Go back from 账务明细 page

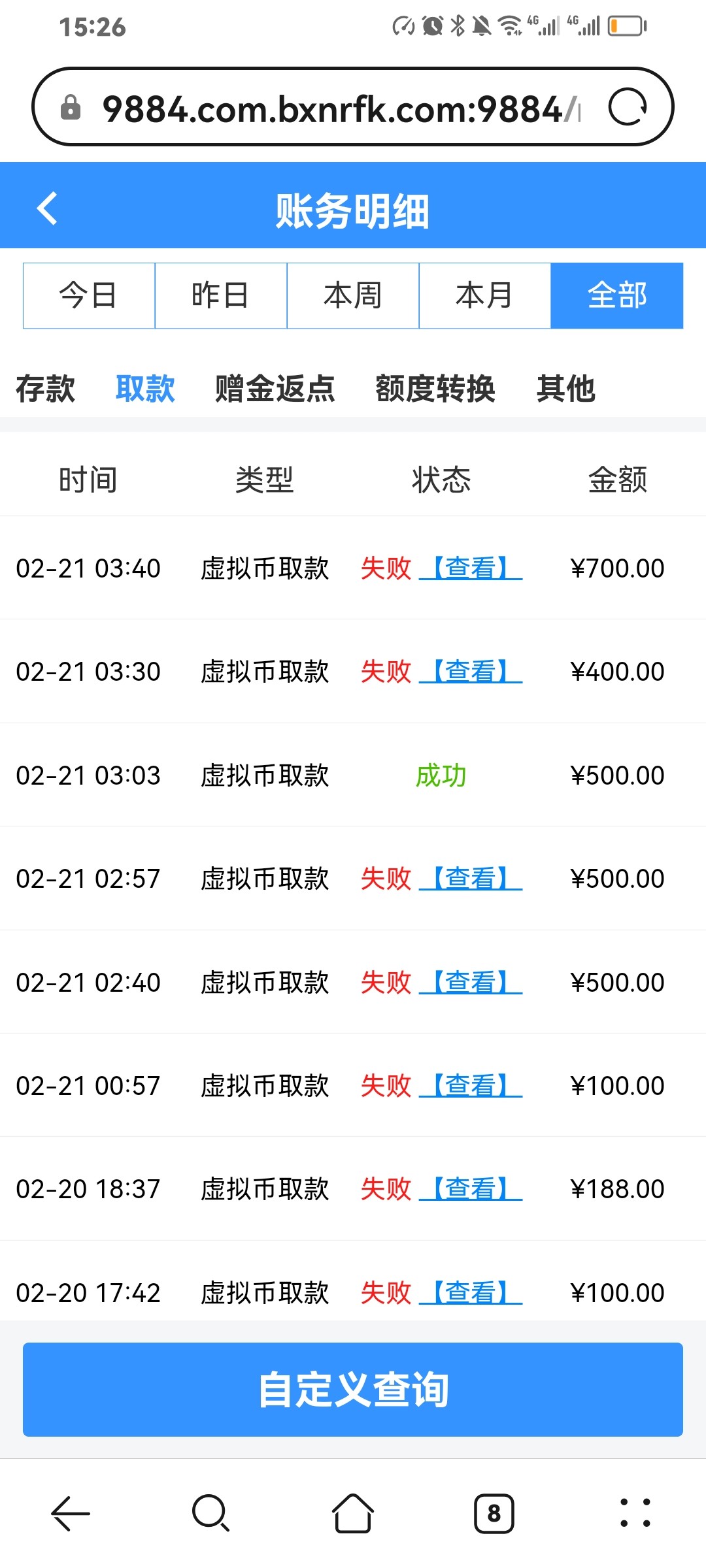(x=47, y=209)
